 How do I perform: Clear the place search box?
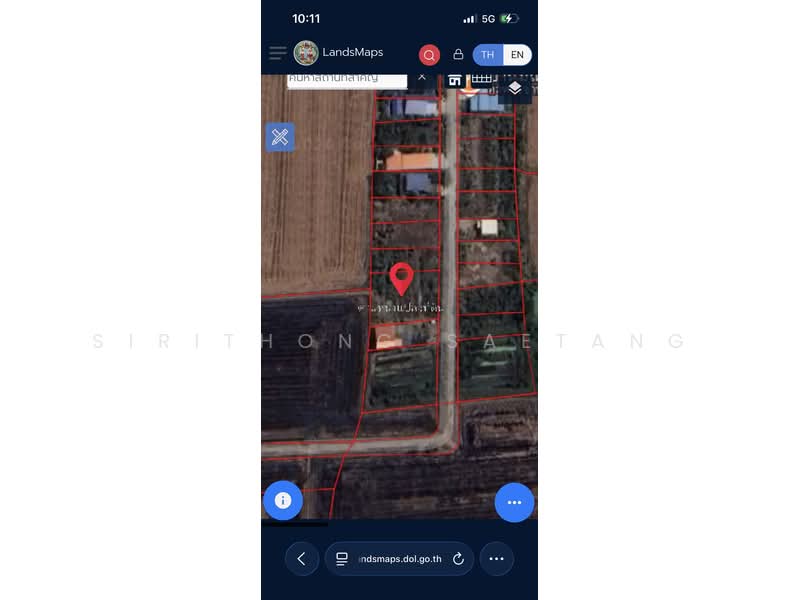point(422,77)
